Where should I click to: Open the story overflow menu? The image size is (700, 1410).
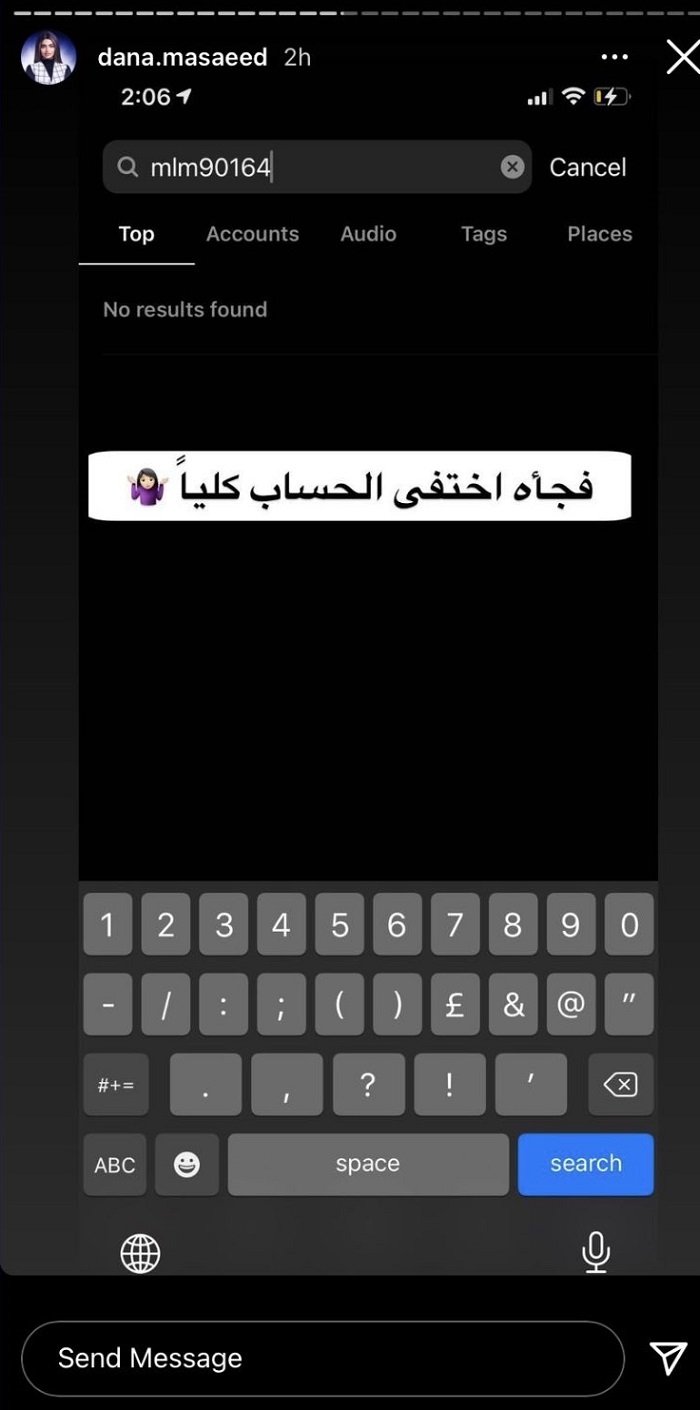point(614,58)
